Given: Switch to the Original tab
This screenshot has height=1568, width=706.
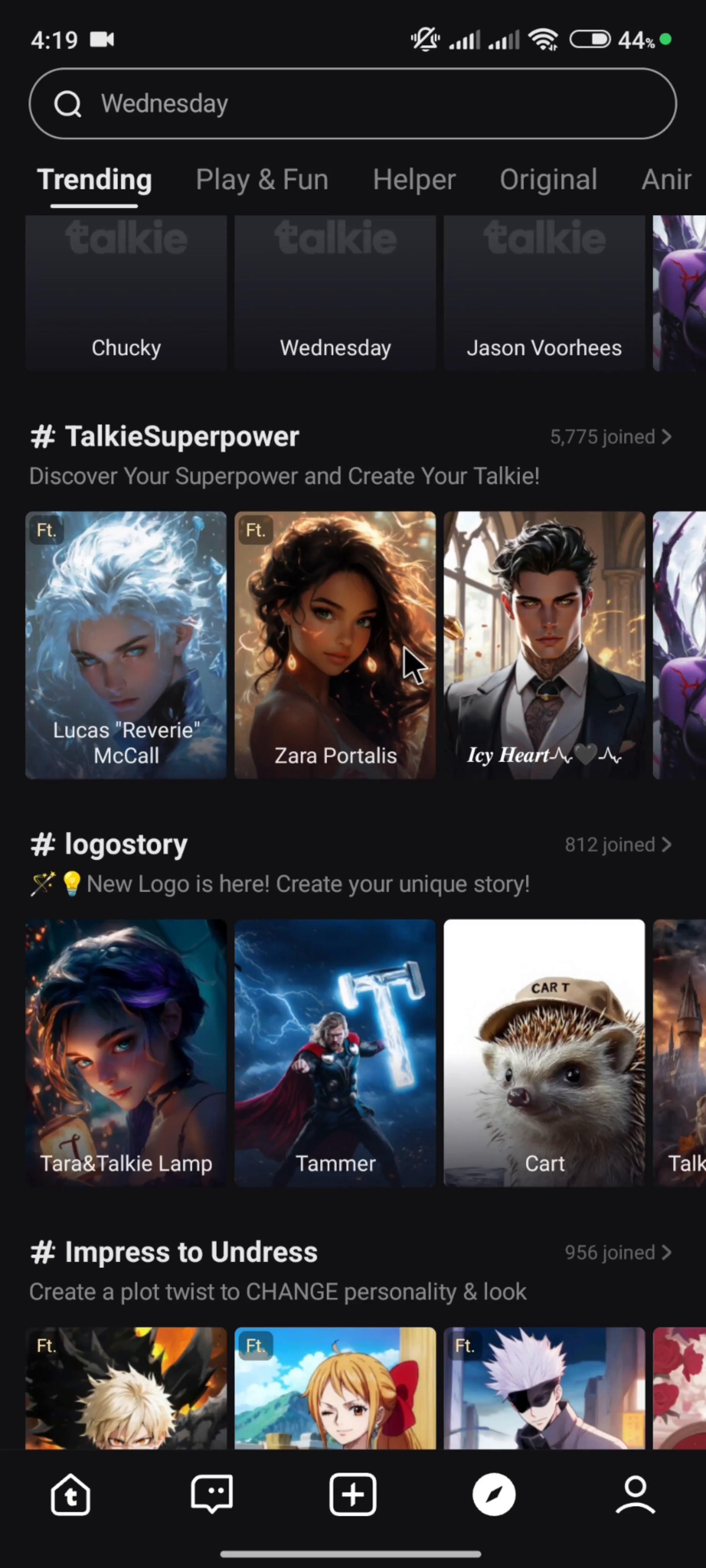Looking at the screenshot, I should click(548, 180).
